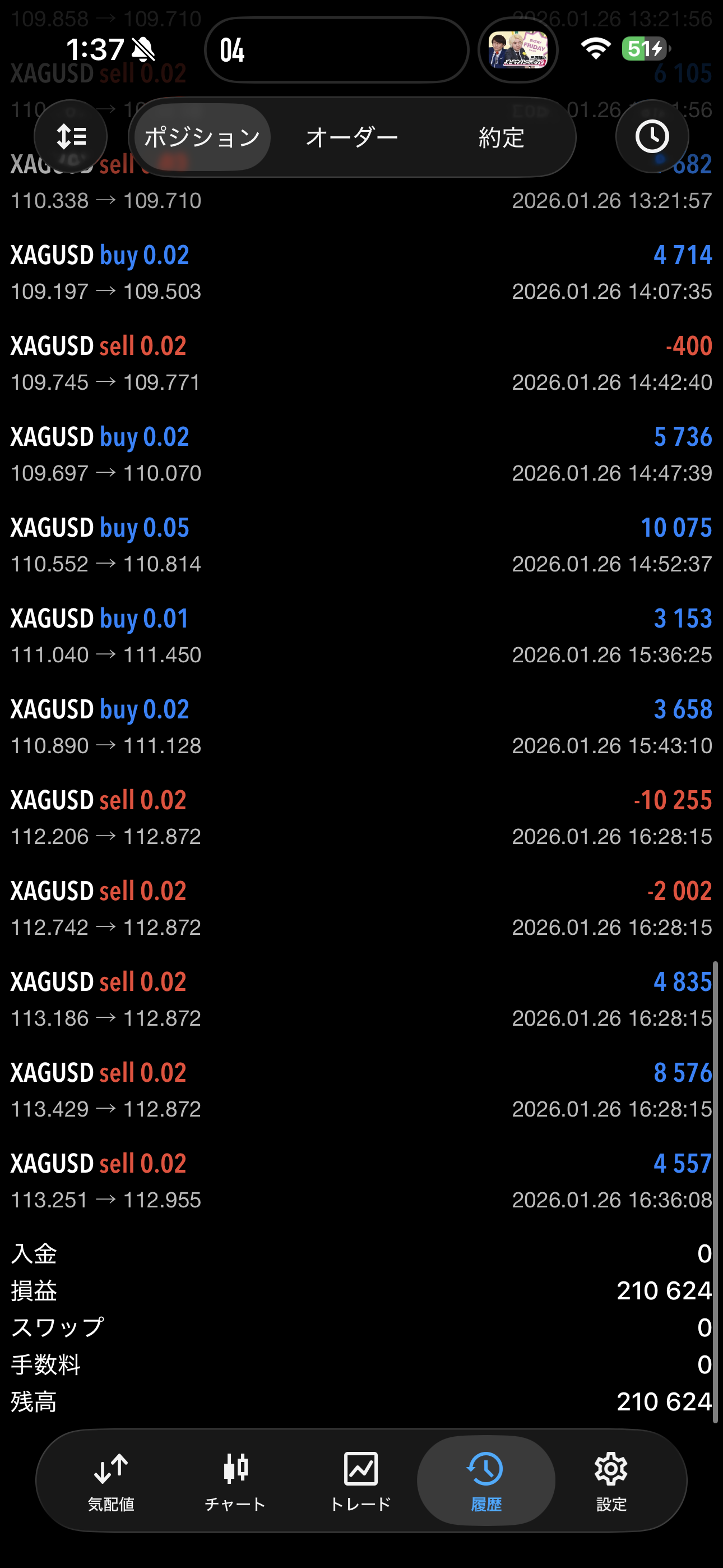The width and height of the screenshot is (723, 1568).
Task: Open the XAGUSD buy 0.01 trade at 15:36:25
Action: [361, 635]
